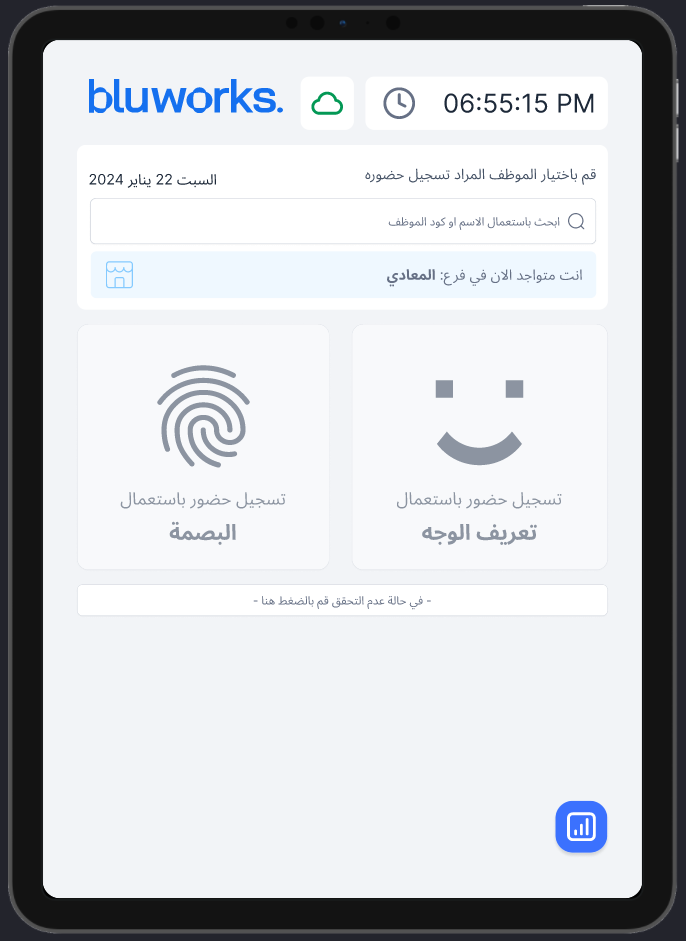Screen dimensions: 686x941
Task: Search employee by name or code
Action: point(342,221)
